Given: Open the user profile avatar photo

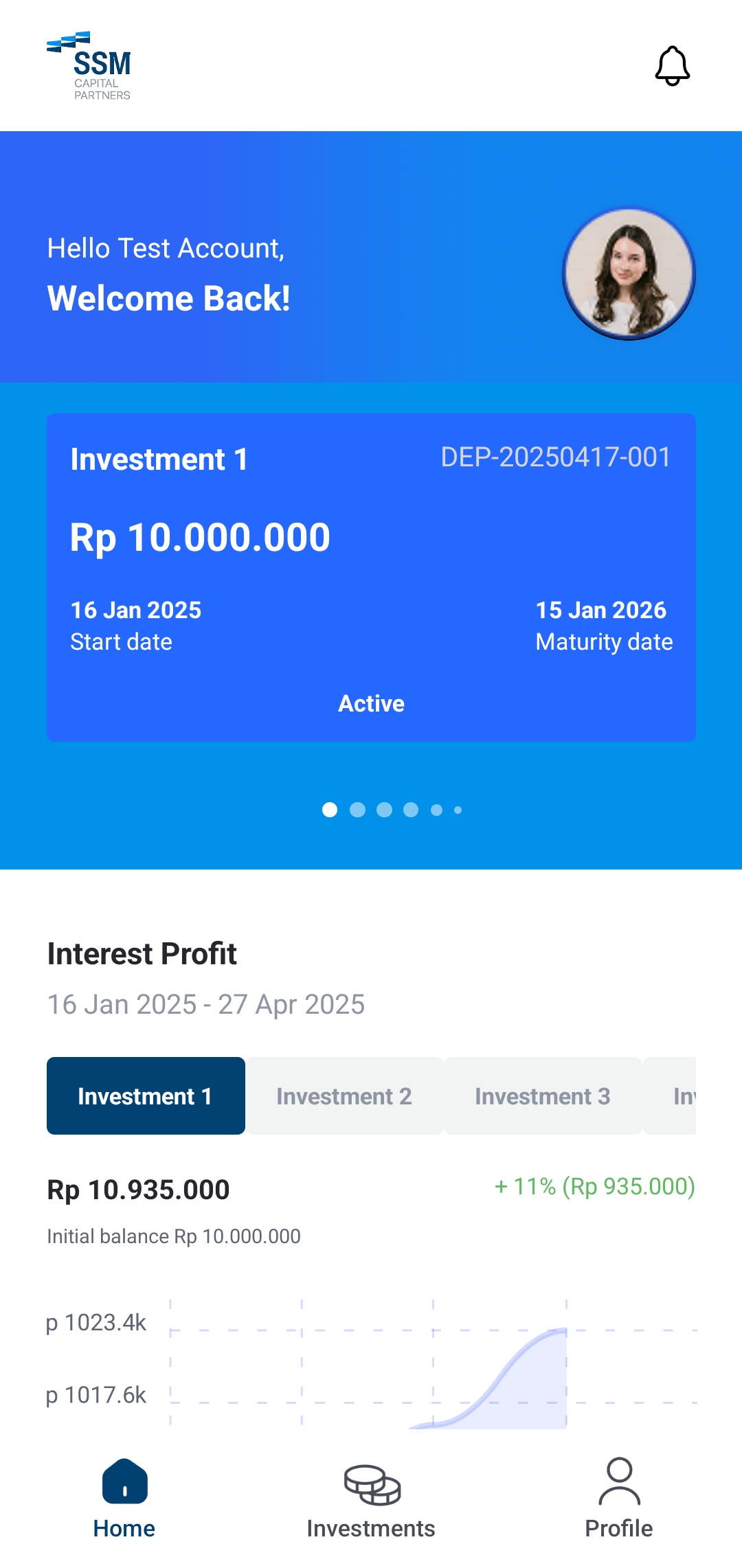Looking at the screenshot, I should 629,273.
